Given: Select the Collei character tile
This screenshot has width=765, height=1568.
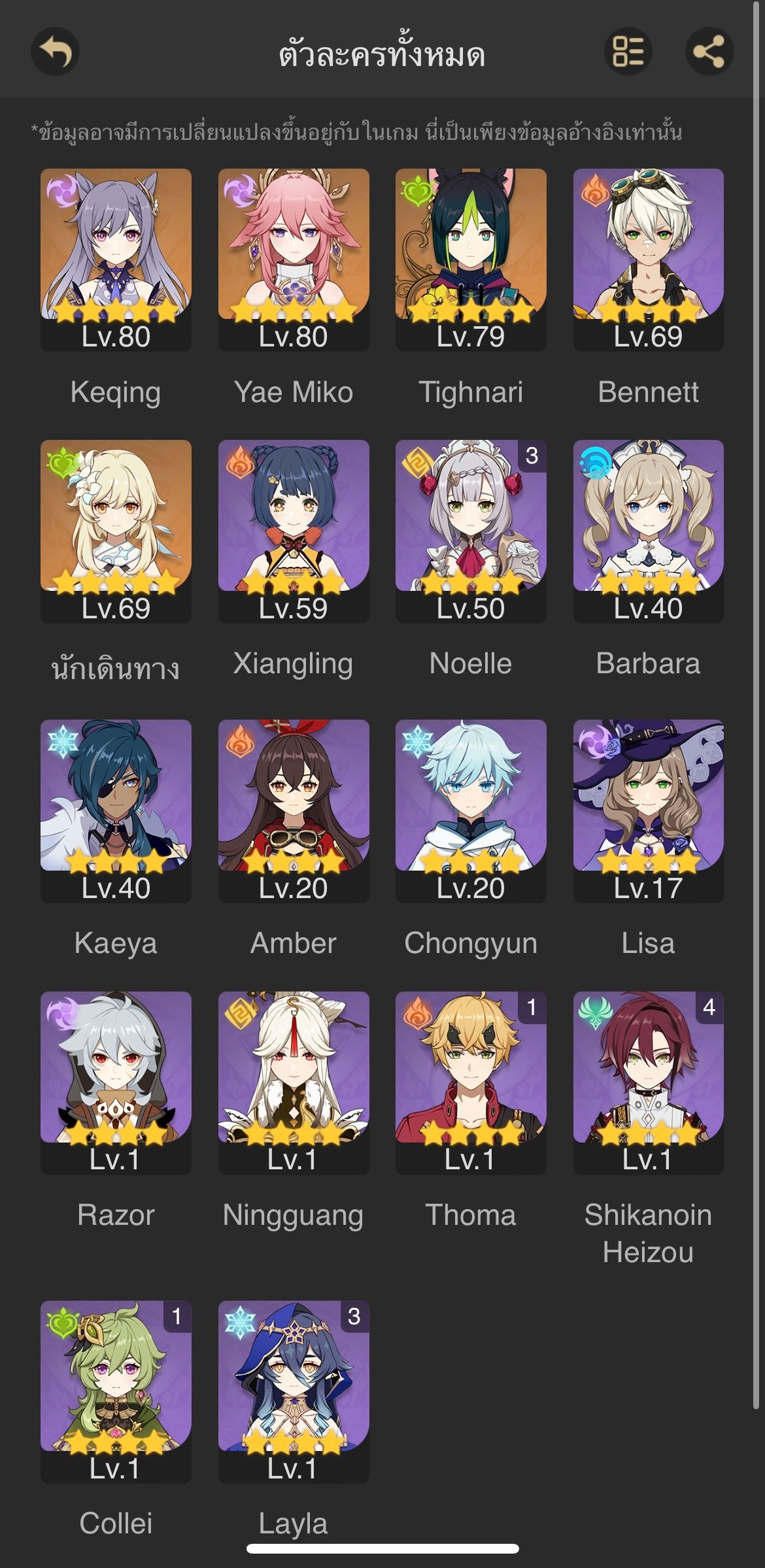Looking at the screenshot, I should click(116, 1391).
